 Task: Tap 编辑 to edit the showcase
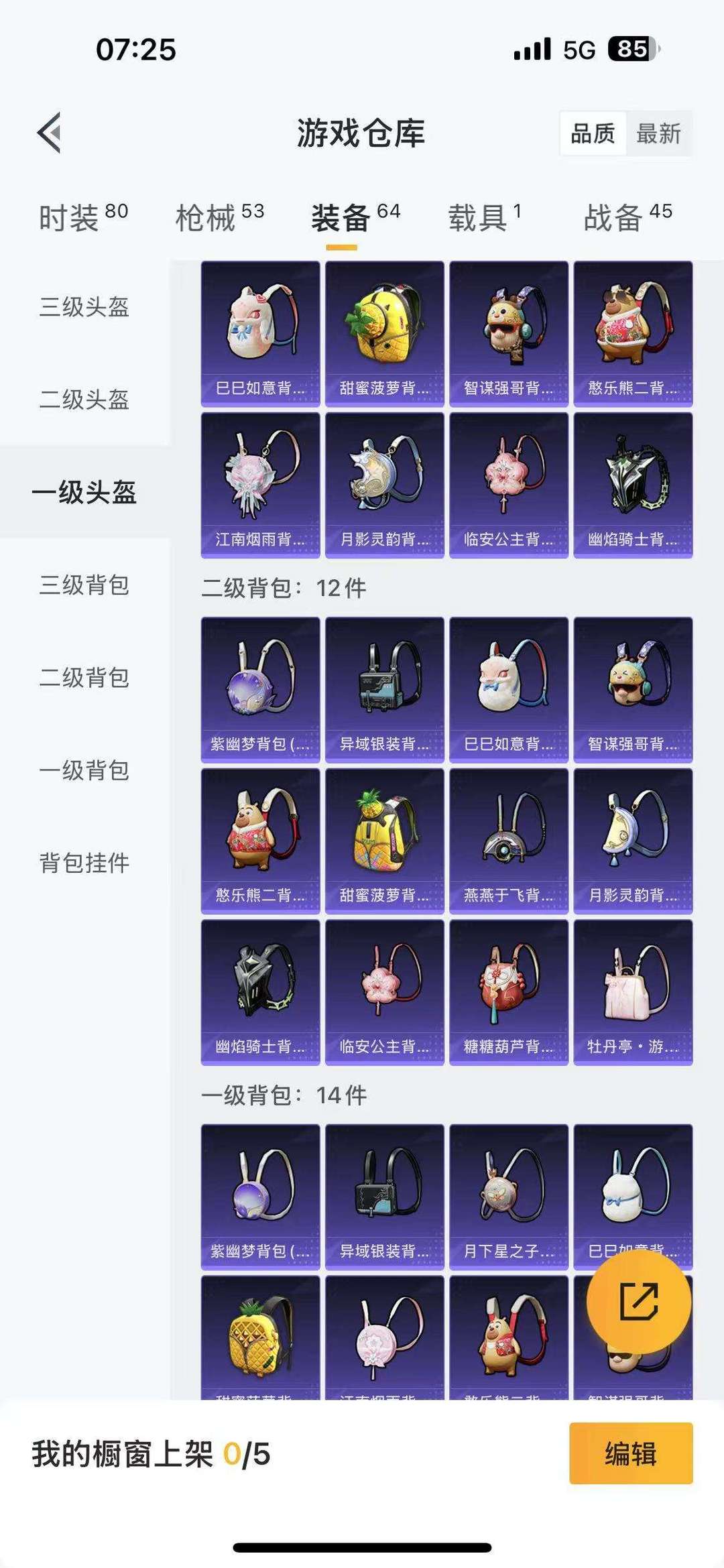pyautogui.click(x=631, y=1453)
